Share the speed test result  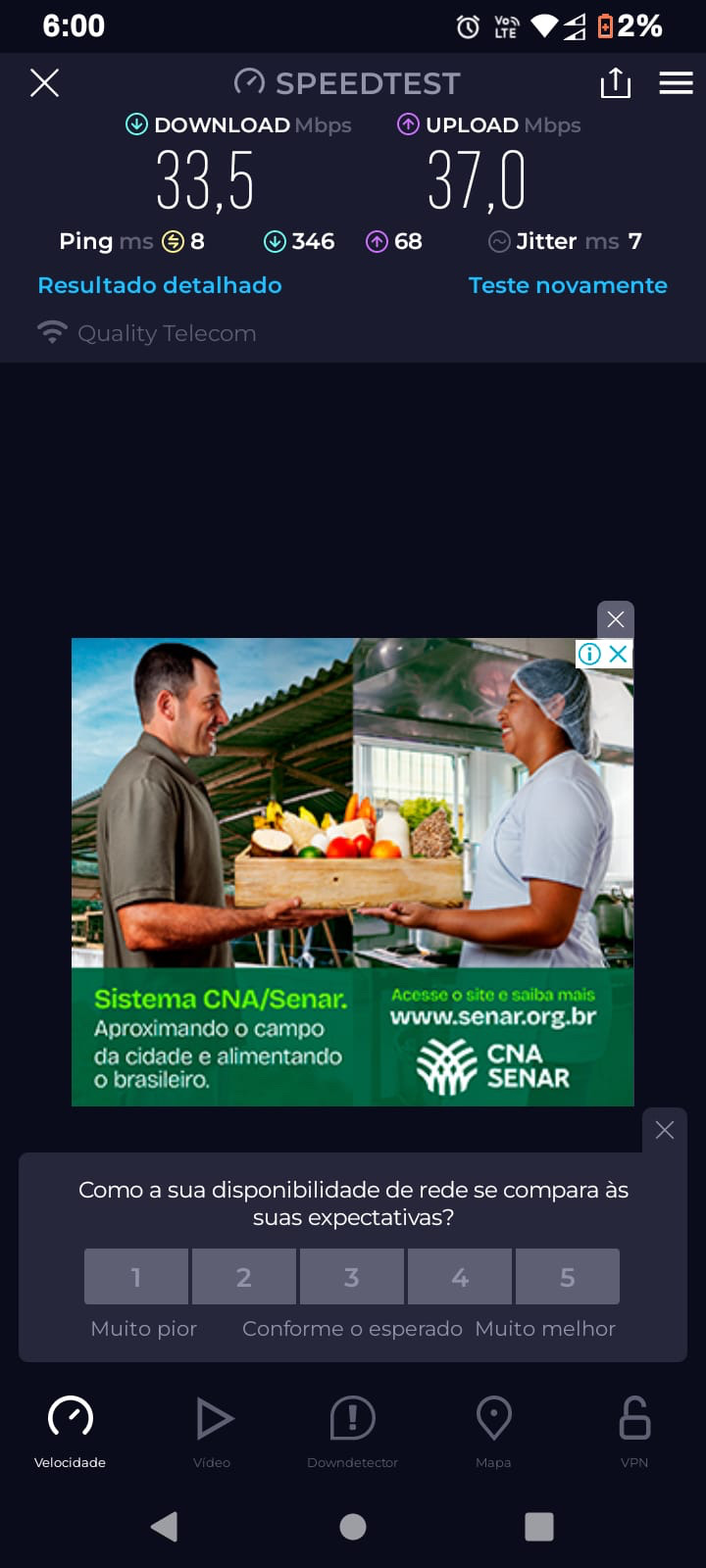coord(615,83)
